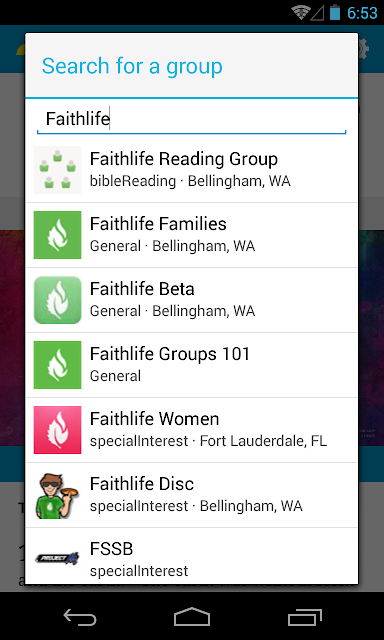
Task: Choose the Faithlife Beta group
Action: (191, 300)
